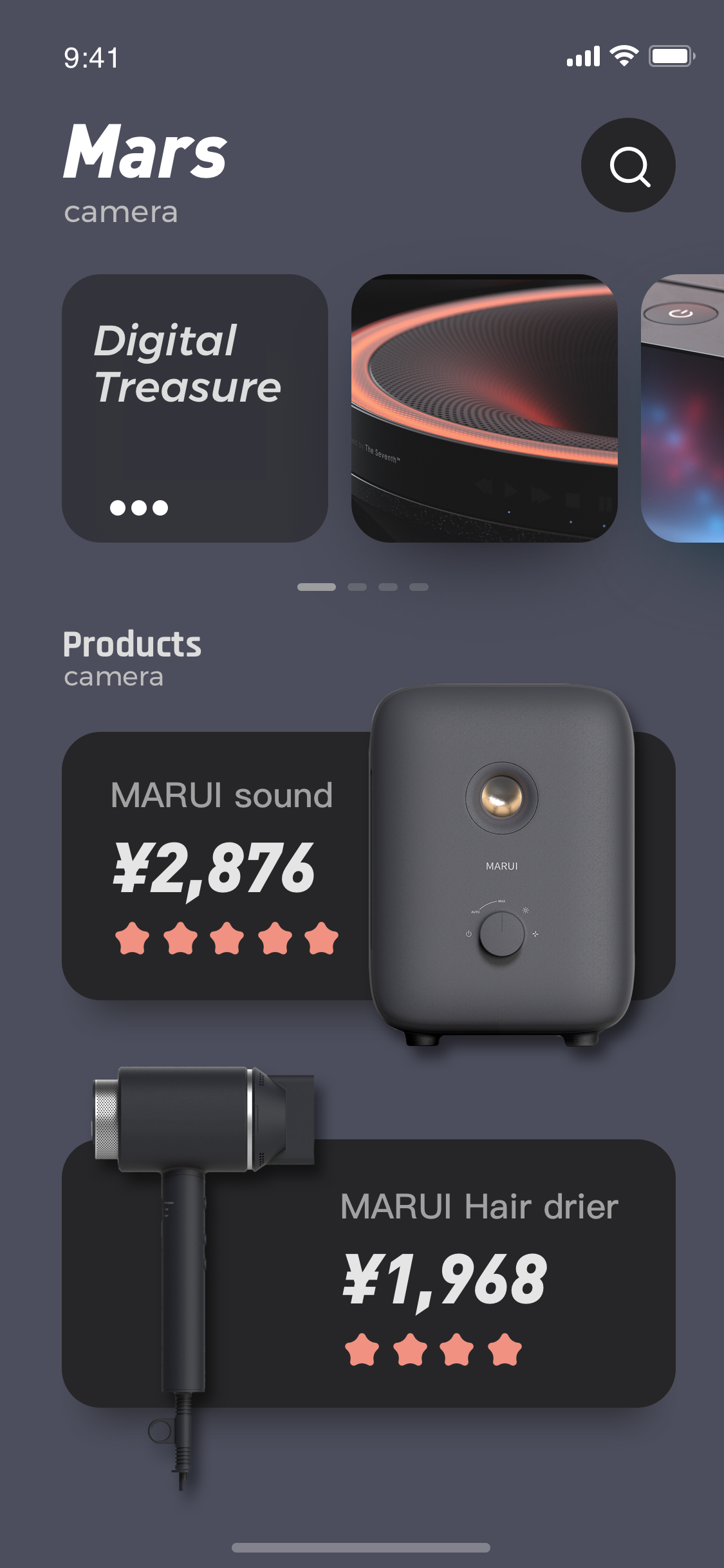Open the MARUI sound product card
Image resolution: width=724 pixels, height=1568 pixels.
click(x=369, y=866)
